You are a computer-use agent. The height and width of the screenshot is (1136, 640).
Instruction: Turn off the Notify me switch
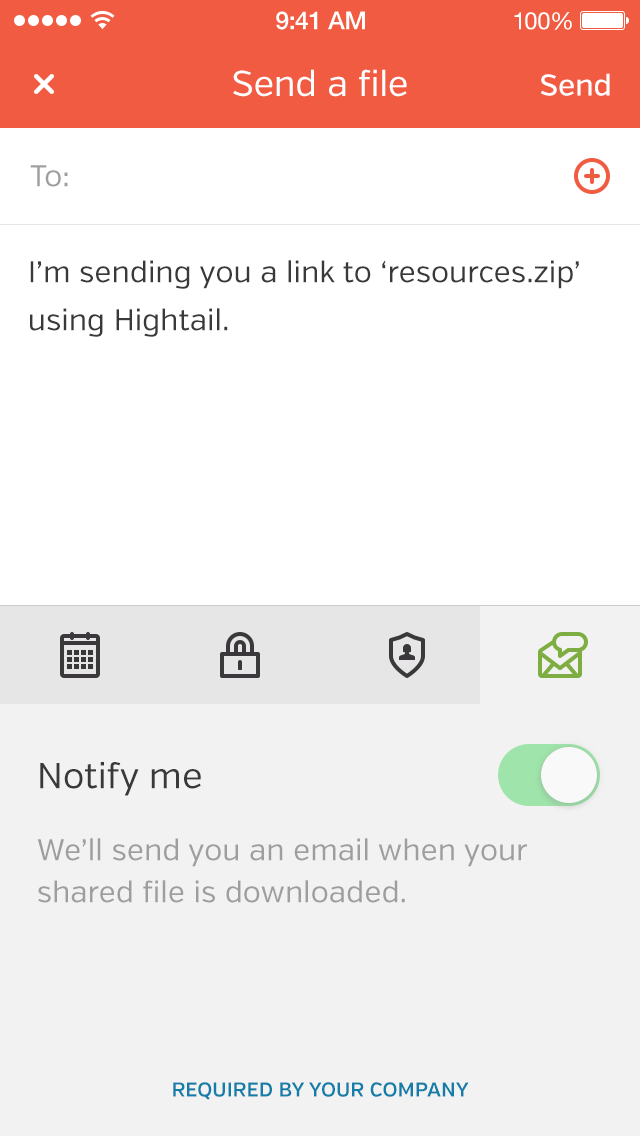pos(548,775)
